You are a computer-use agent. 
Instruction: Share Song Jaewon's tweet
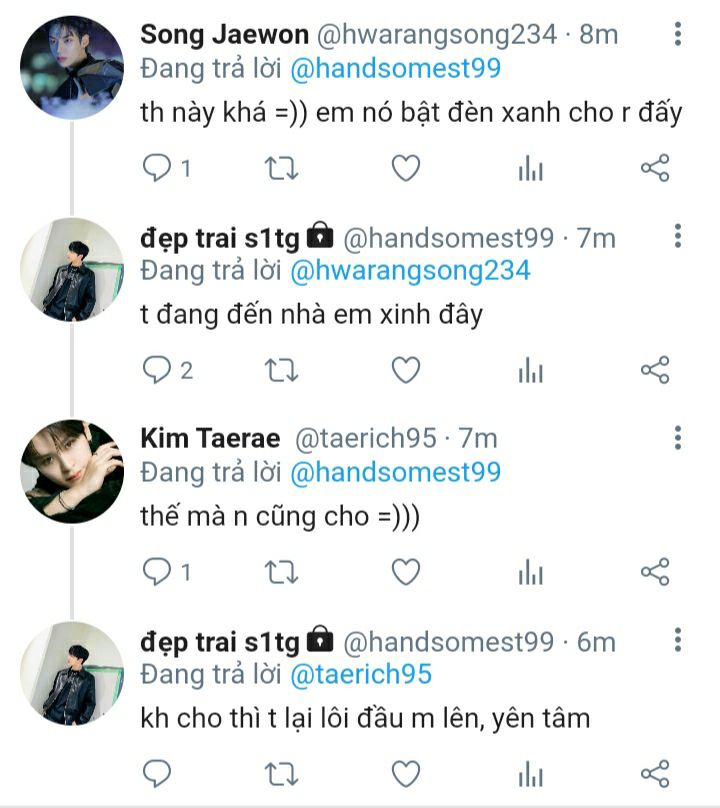(x=654, y=169)
